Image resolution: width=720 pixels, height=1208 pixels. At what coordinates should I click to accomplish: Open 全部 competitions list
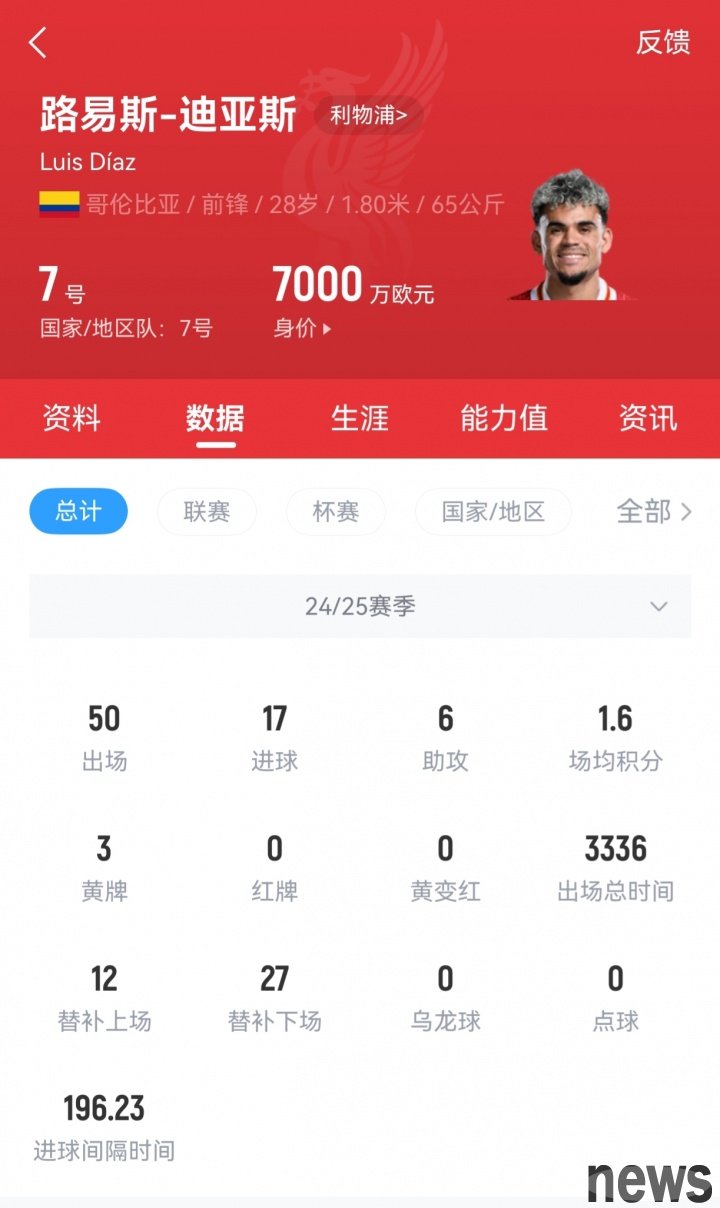coord(653,512)
